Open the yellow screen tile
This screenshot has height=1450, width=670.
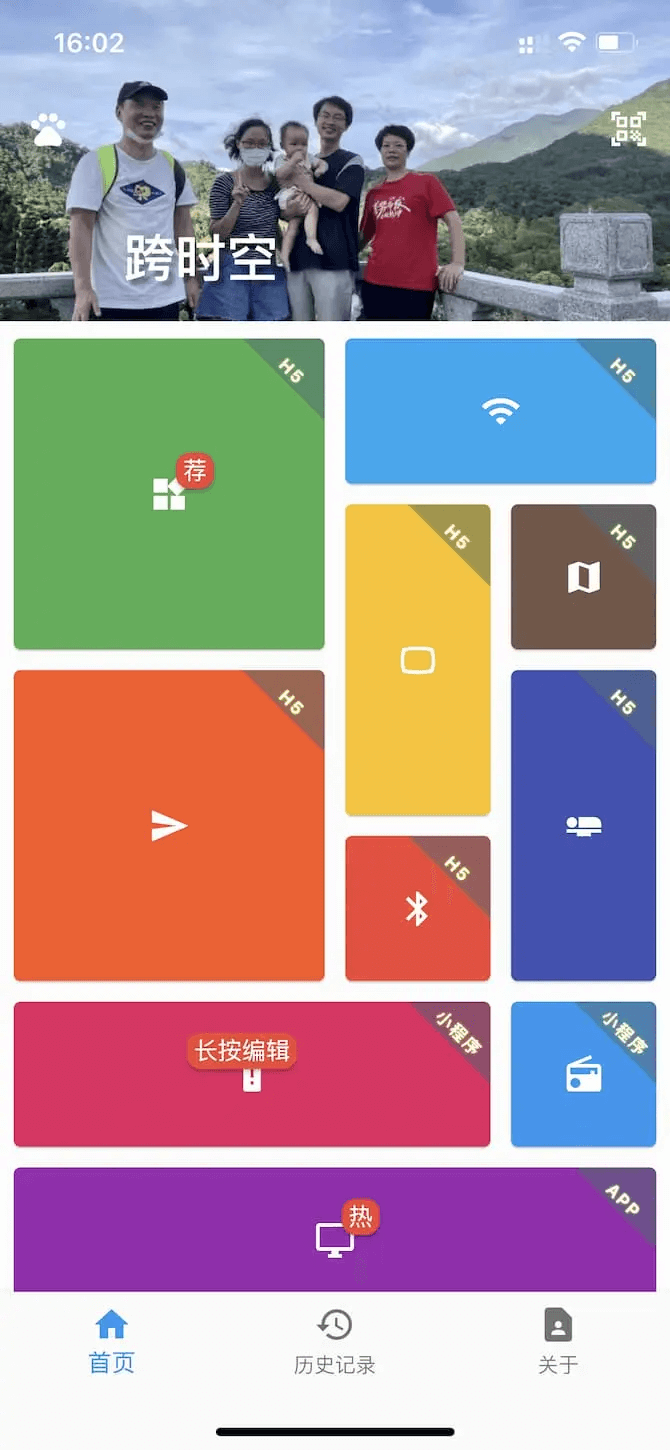coord(417,660)
